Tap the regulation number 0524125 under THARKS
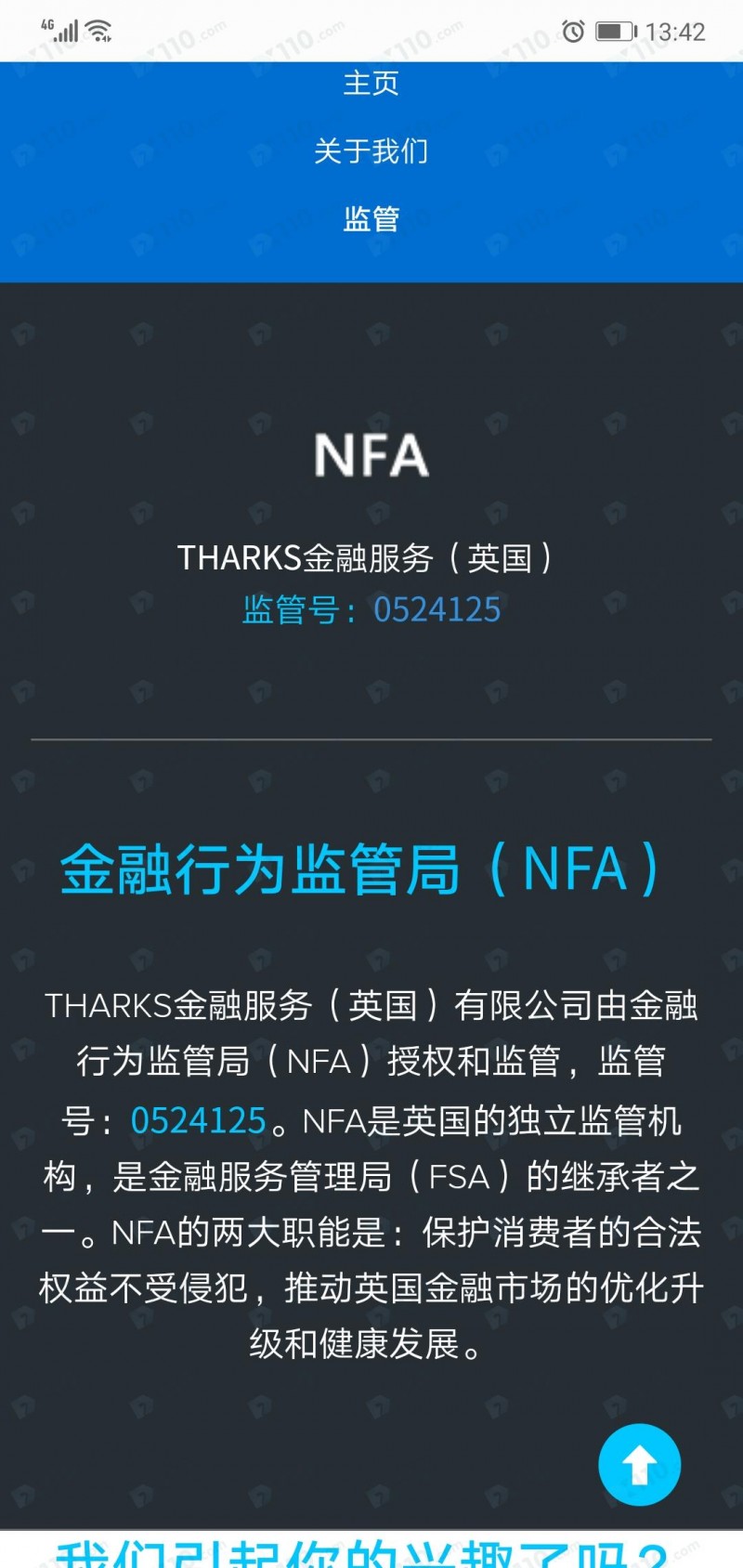The height and width of the screenshot is (1568, 743). pos(437,609)
